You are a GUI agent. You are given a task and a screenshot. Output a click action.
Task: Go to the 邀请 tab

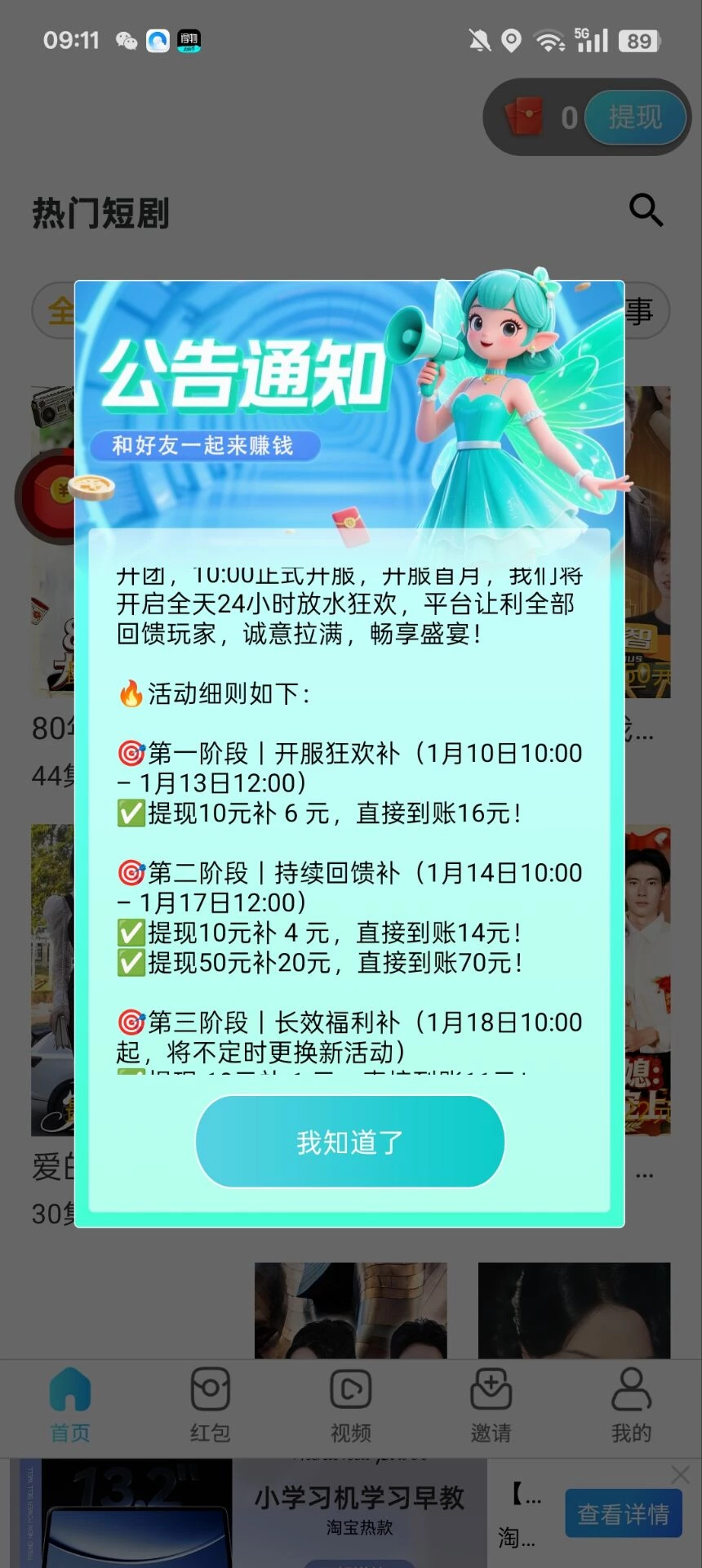[491, 1405]
